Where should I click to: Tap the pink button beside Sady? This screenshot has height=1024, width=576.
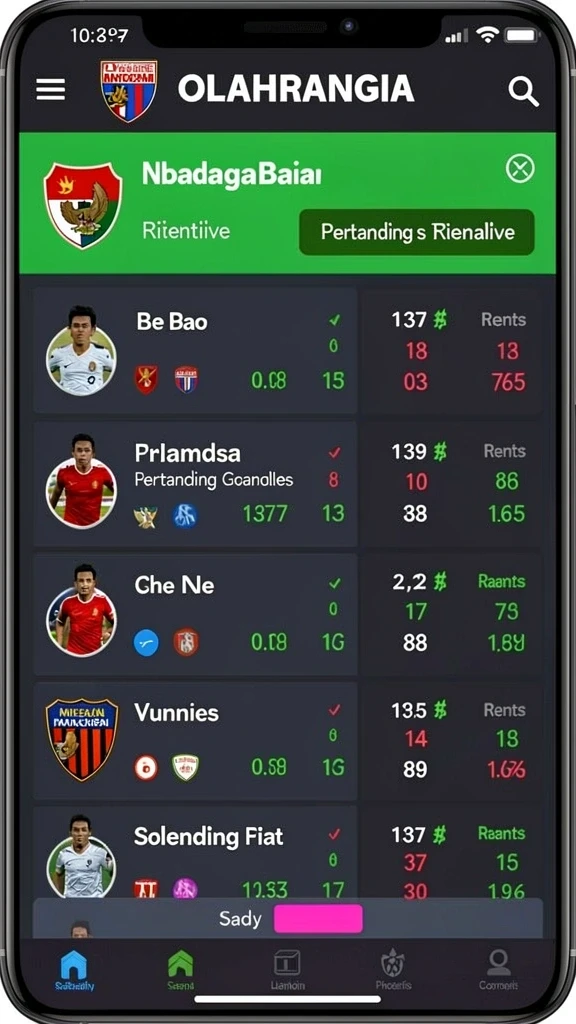[318, 919]
